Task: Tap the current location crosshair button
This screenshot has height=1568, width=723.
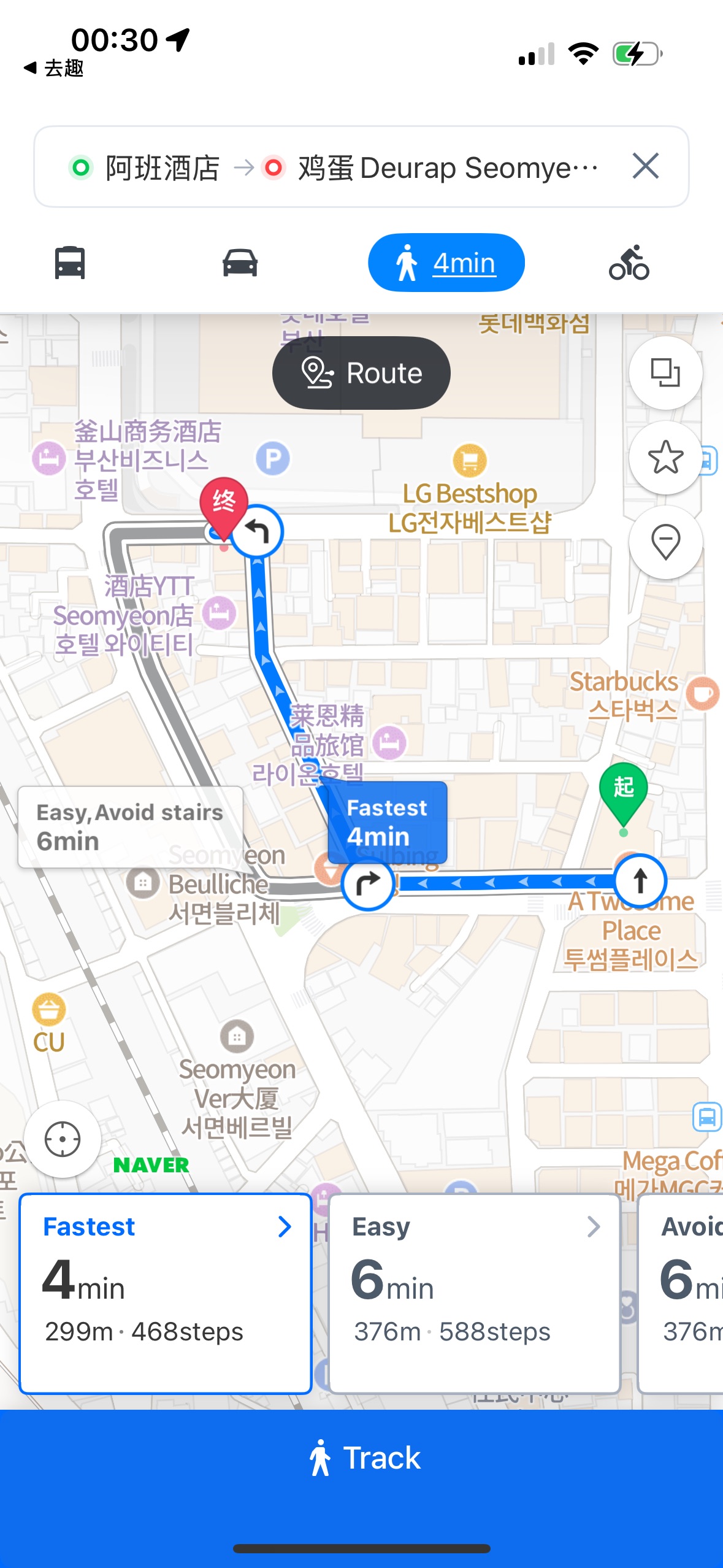Action: point(63,1139)
